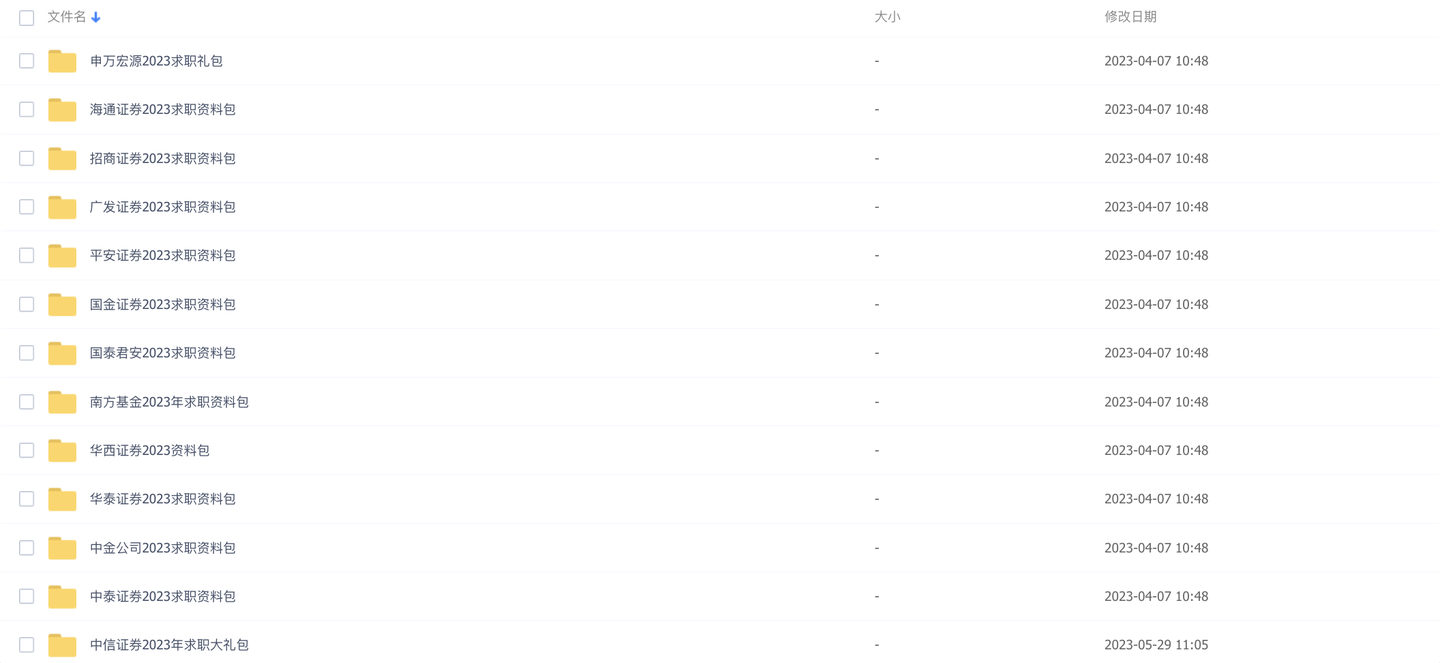Open the 海通证券2023求职资料包 folder

[x=162, y=110]
